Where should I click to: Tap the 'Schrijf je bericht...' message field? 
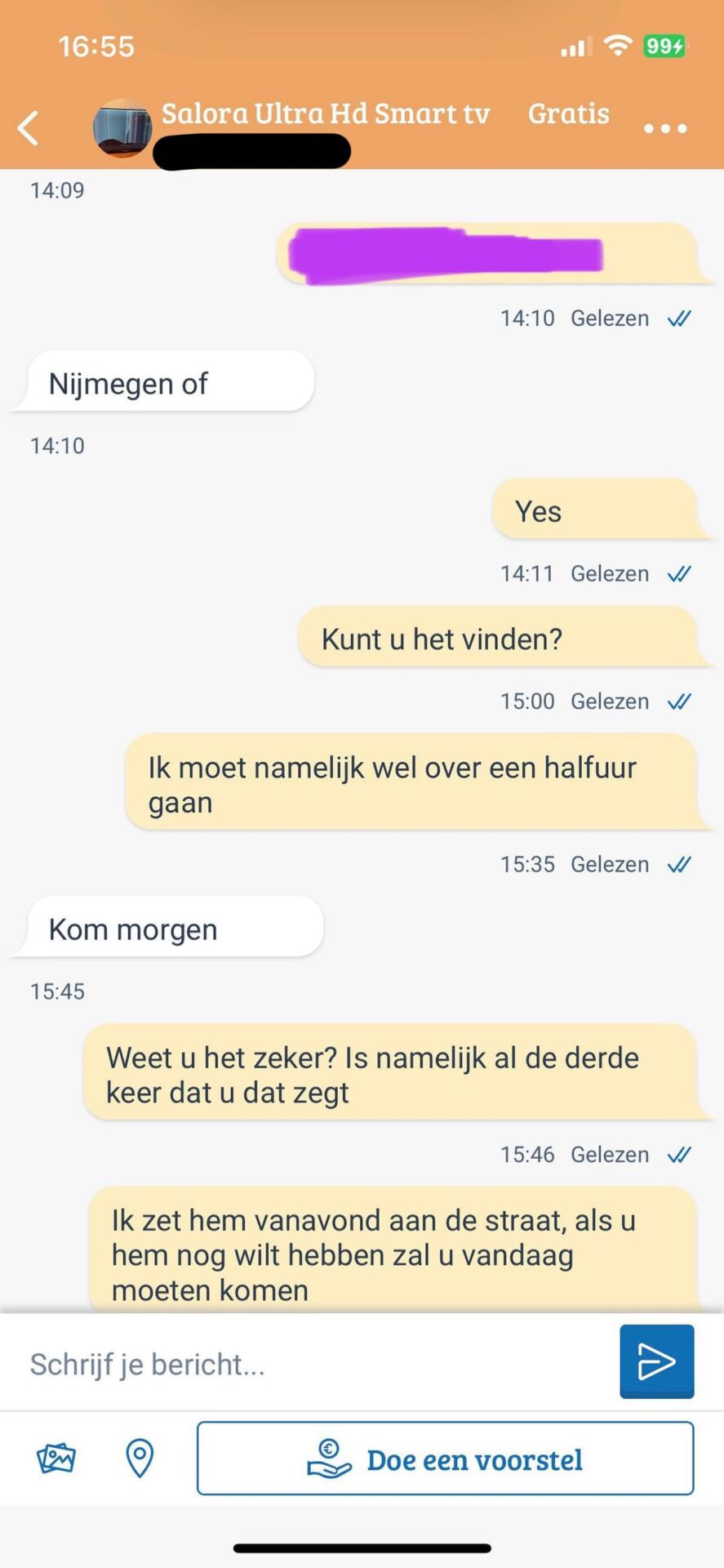310,1365
